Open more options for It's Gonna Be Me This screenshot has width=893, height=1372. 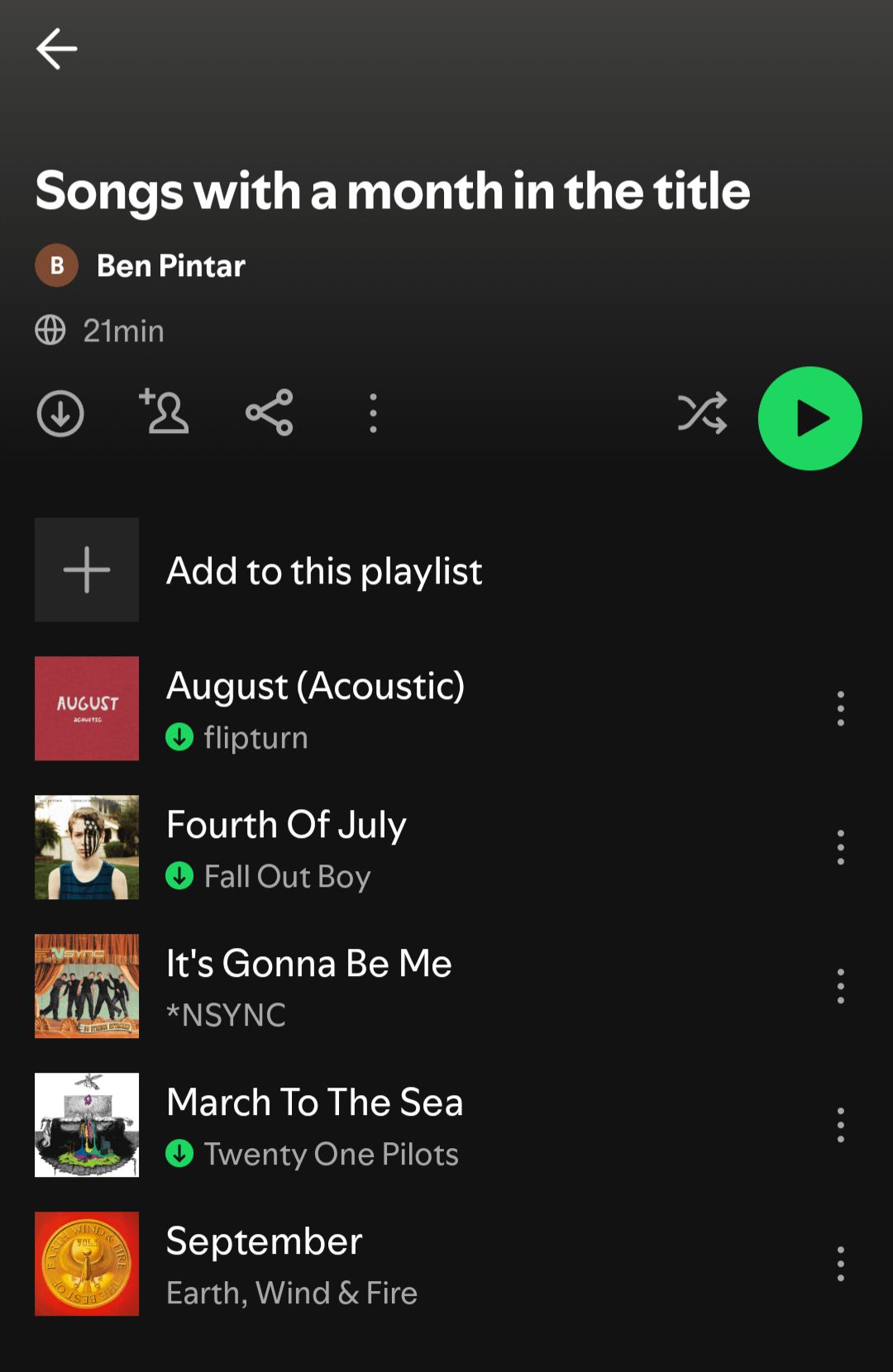point(840,986)
